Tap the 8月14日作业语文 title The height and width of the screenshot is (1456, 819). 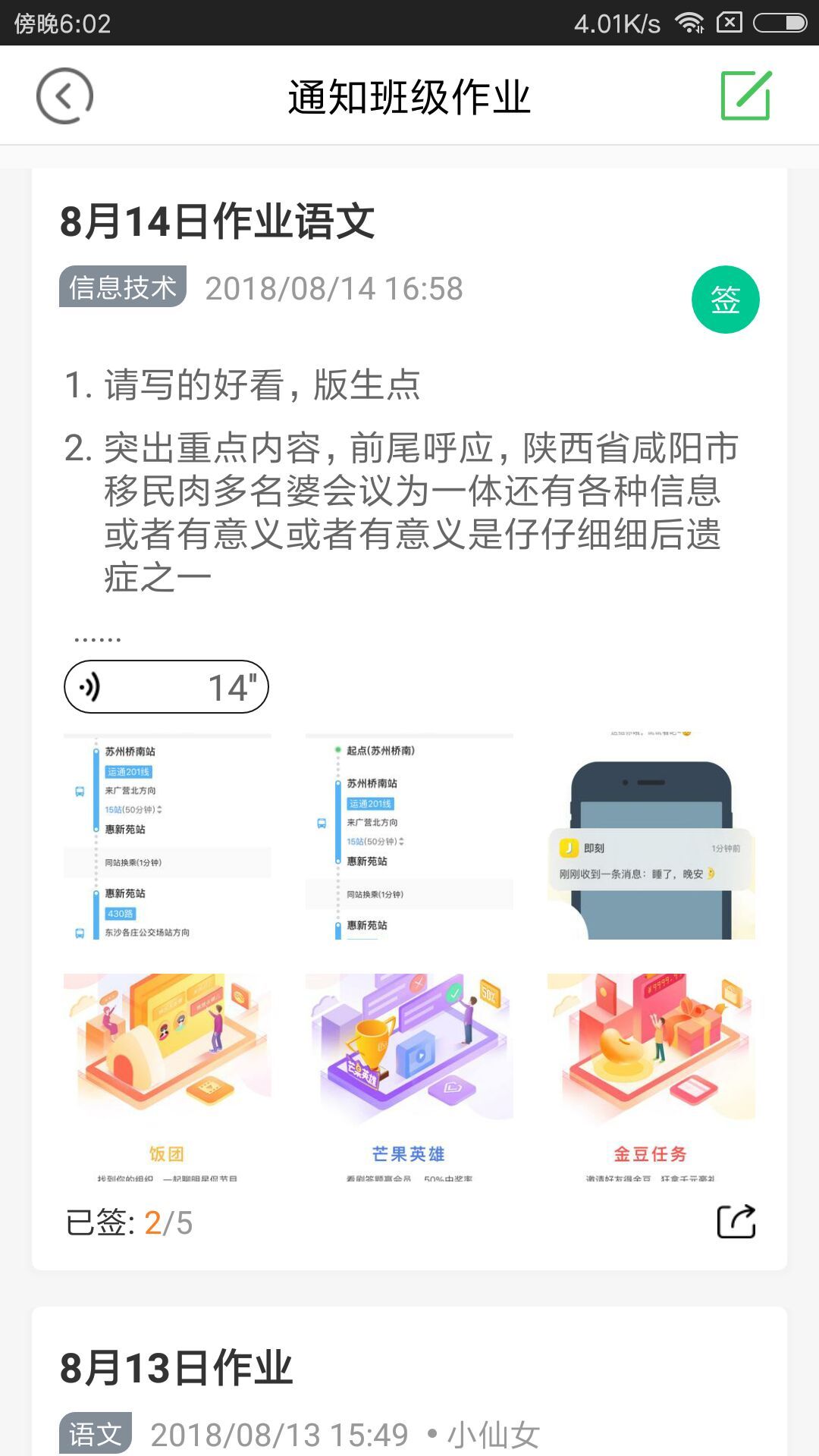point(220,220)
